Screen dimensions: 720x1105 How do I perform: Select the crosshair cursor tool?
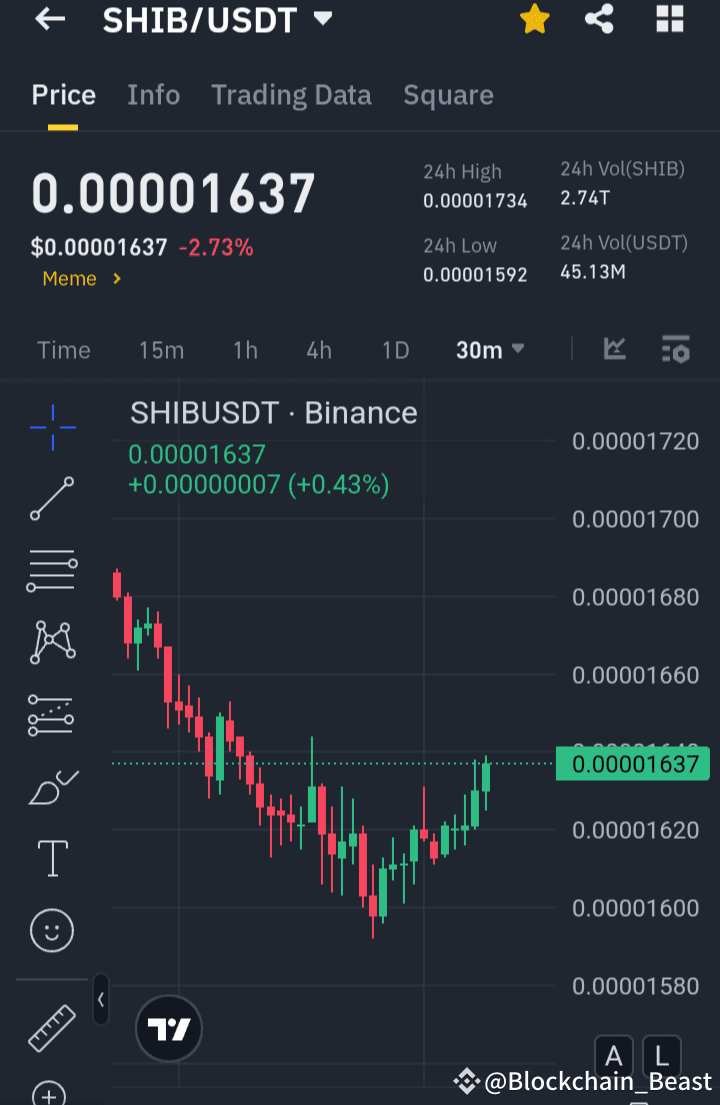51,428
